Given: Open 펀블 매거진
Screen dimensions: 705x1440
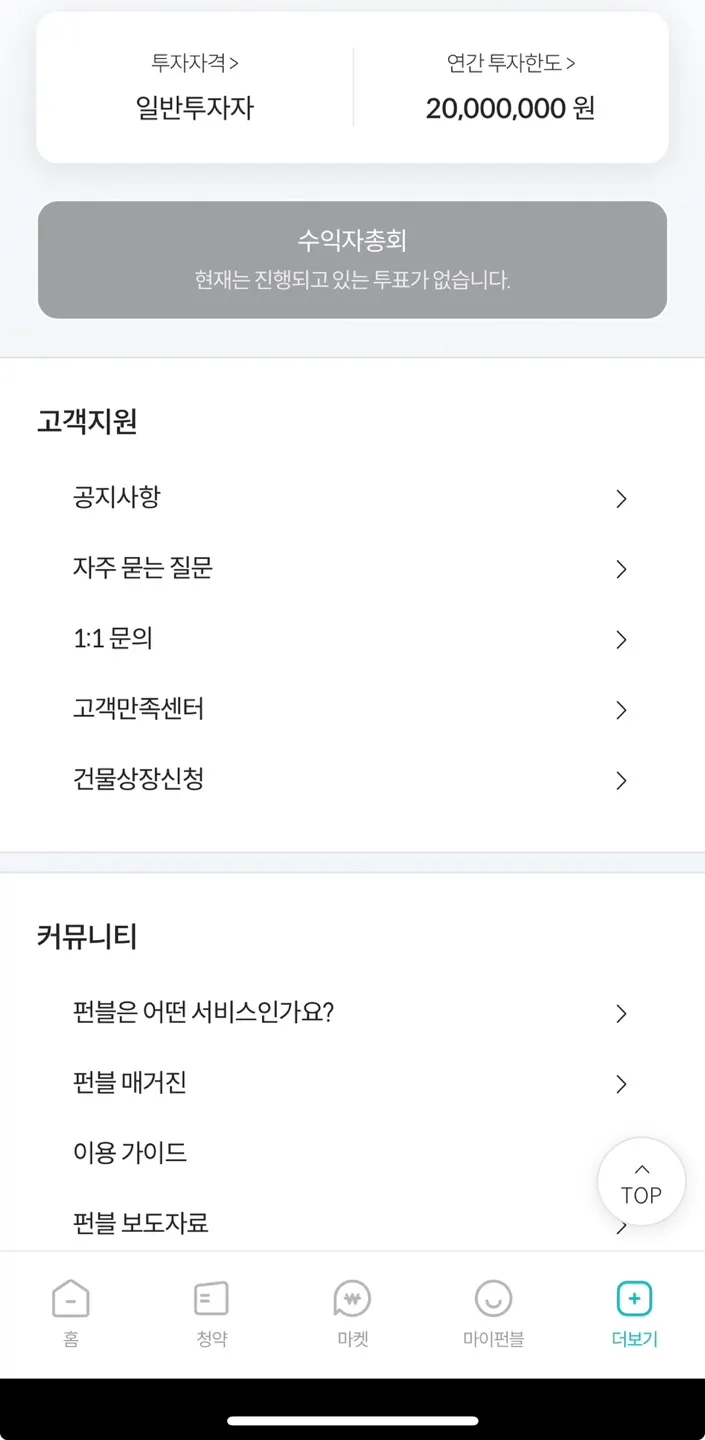Looking at the screenshot, I should pos(352,1083).
